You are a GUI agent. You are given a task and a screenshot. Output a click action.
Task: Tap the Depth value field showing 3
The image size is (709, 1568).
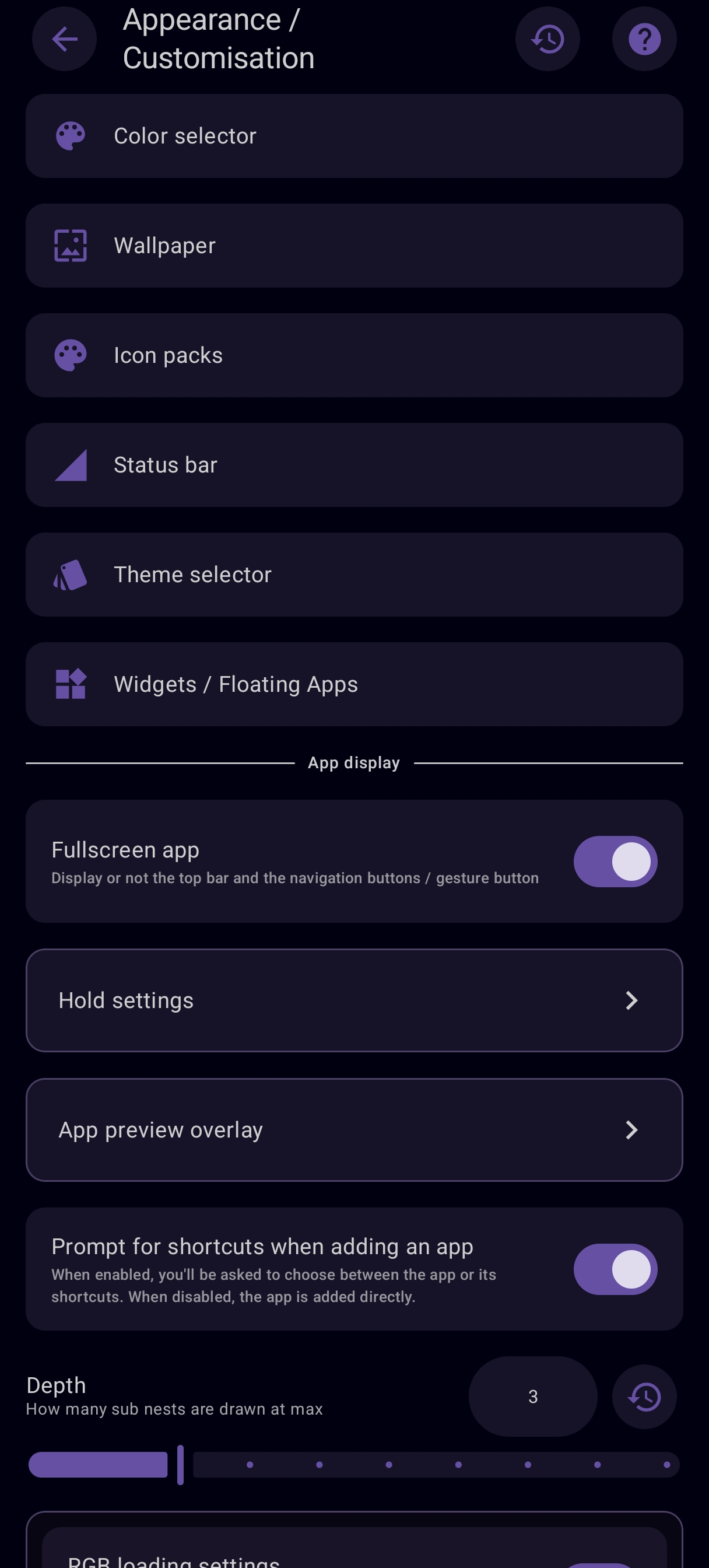pyautogui.click(x=532, y=1396)
